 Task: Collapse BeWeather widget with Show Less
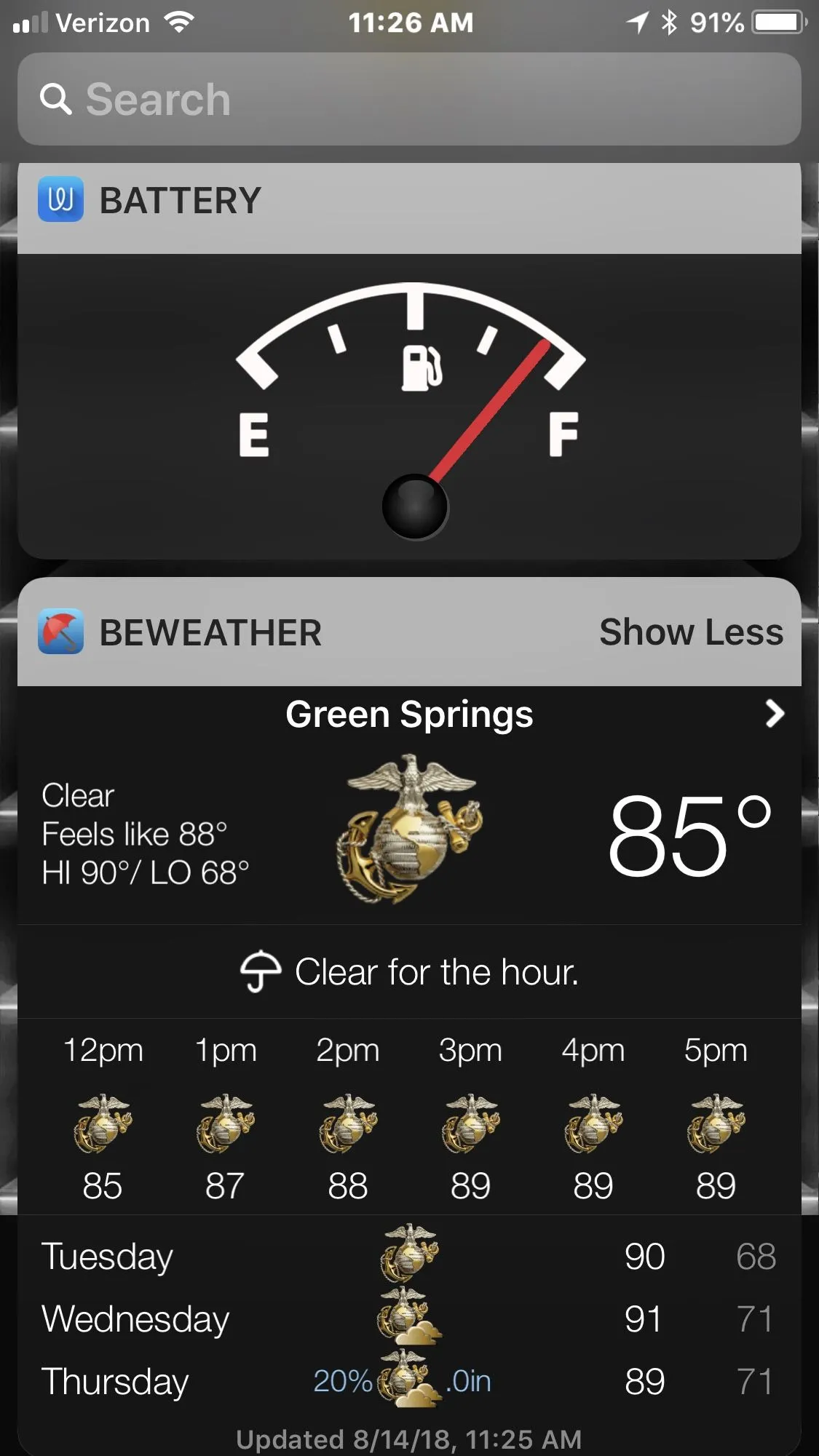tap(690, 632)
